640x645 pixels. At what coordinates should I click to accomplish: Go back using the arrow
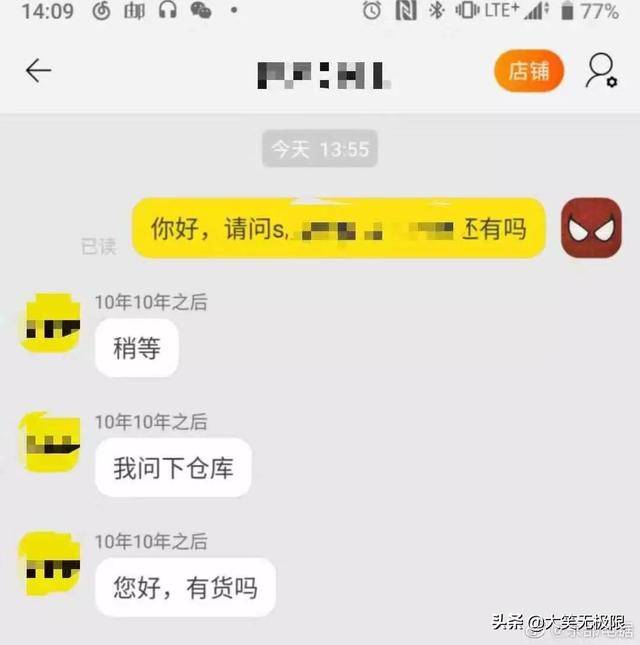click(38, 71)
